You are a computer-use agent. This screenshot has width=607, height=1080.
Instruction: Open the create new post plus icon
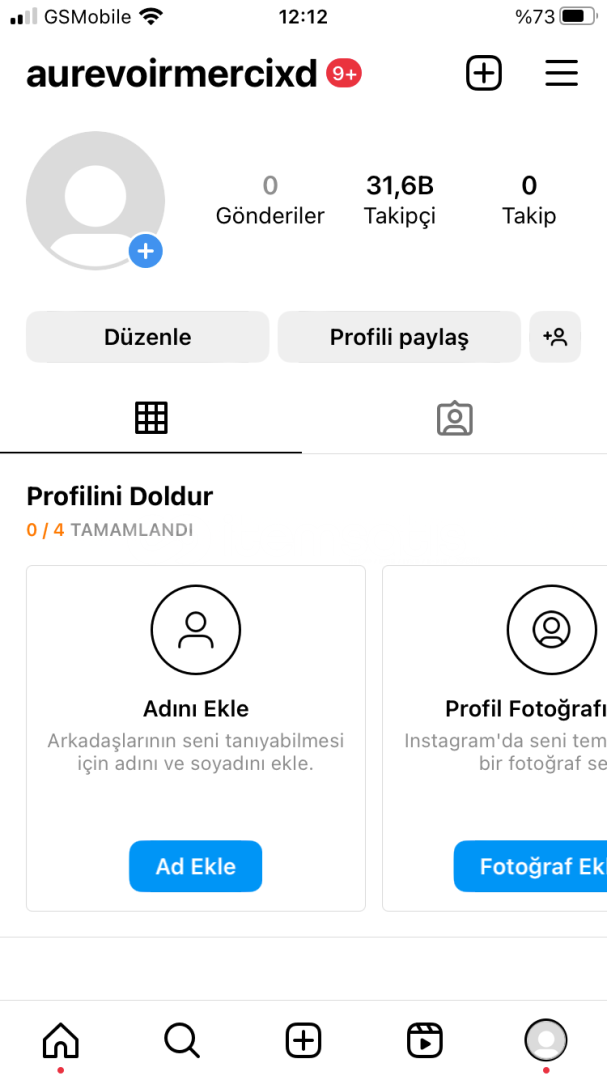[x=484, y=73]
